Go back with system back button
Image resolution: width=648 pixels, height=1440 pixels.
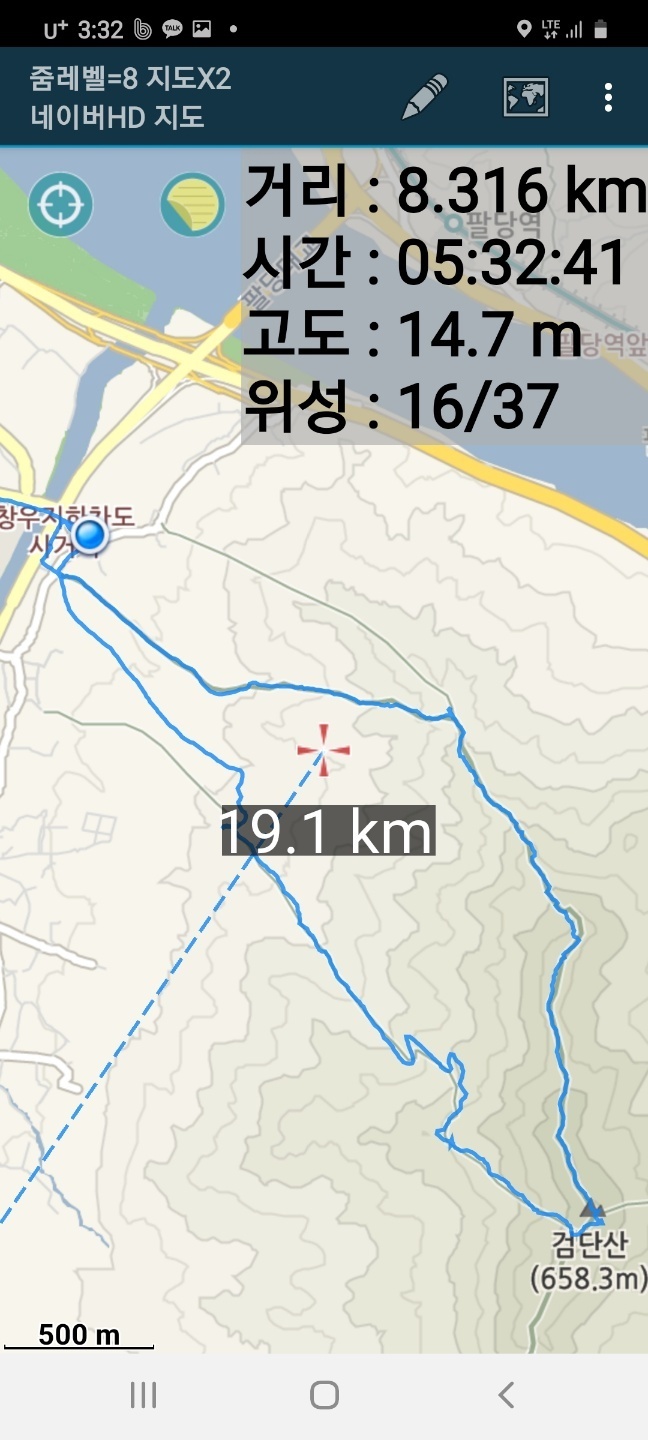point(506,1395)
